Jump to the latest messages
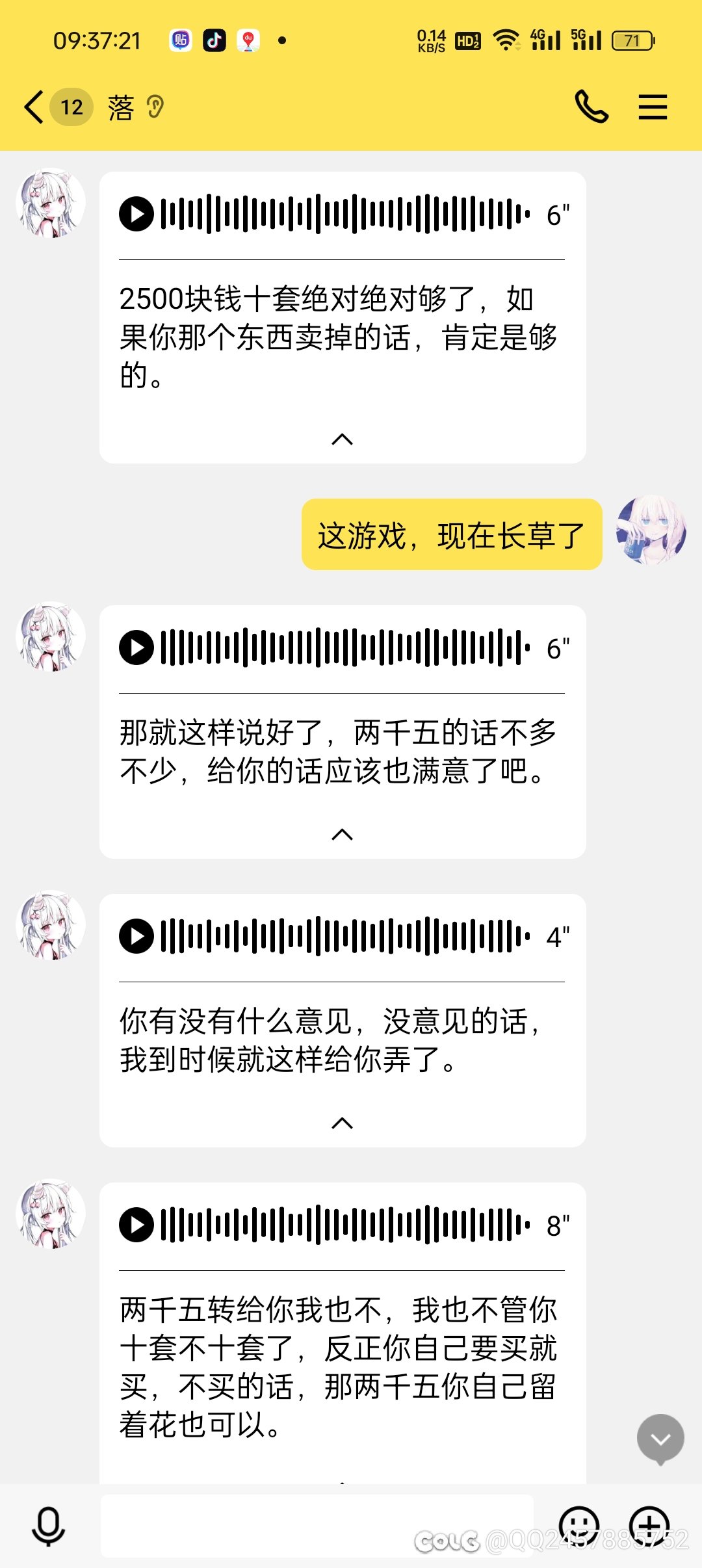Screen dimensions: 702x1568 click(x=660, y=1439)
